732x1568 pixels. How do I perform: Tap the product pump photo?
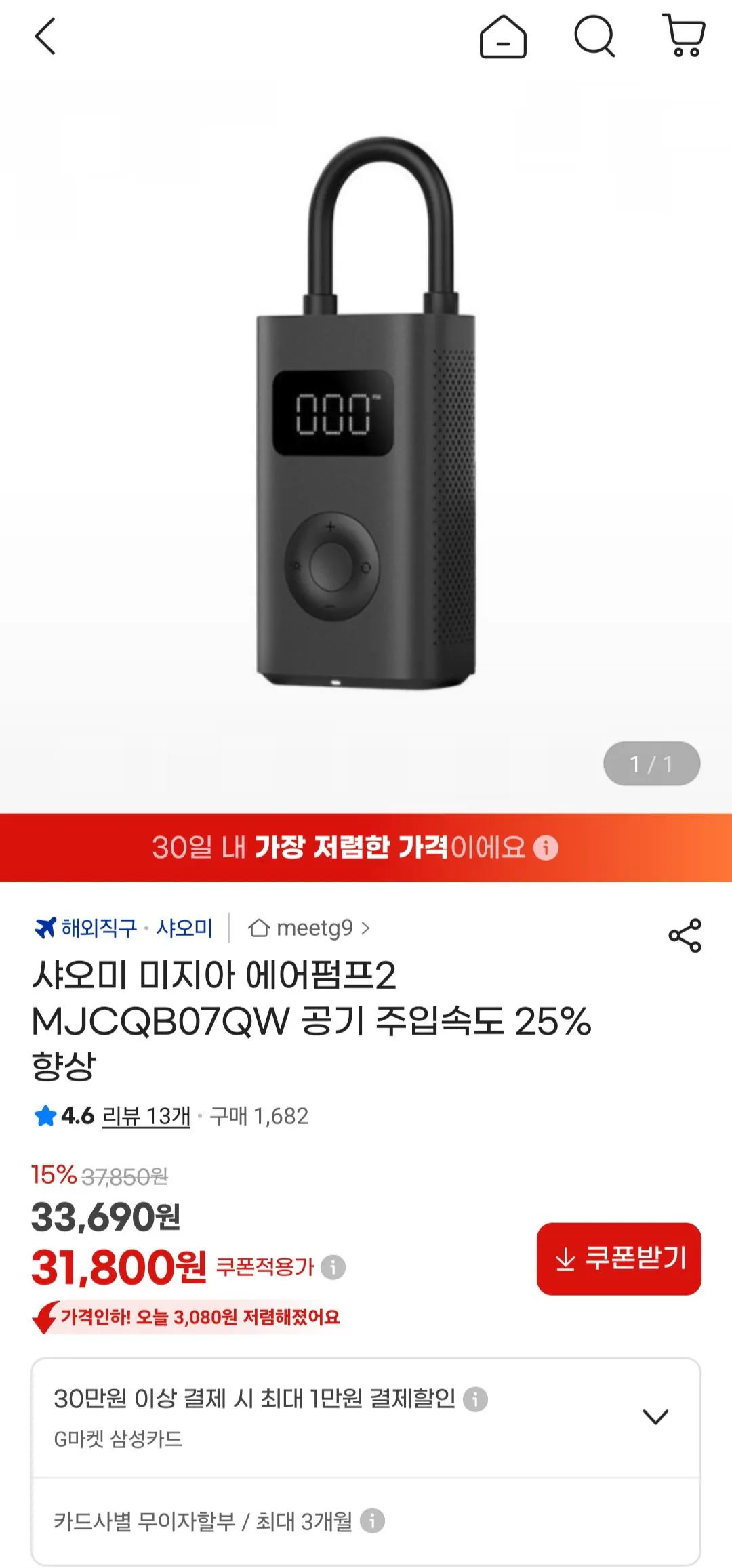[366, 420]
